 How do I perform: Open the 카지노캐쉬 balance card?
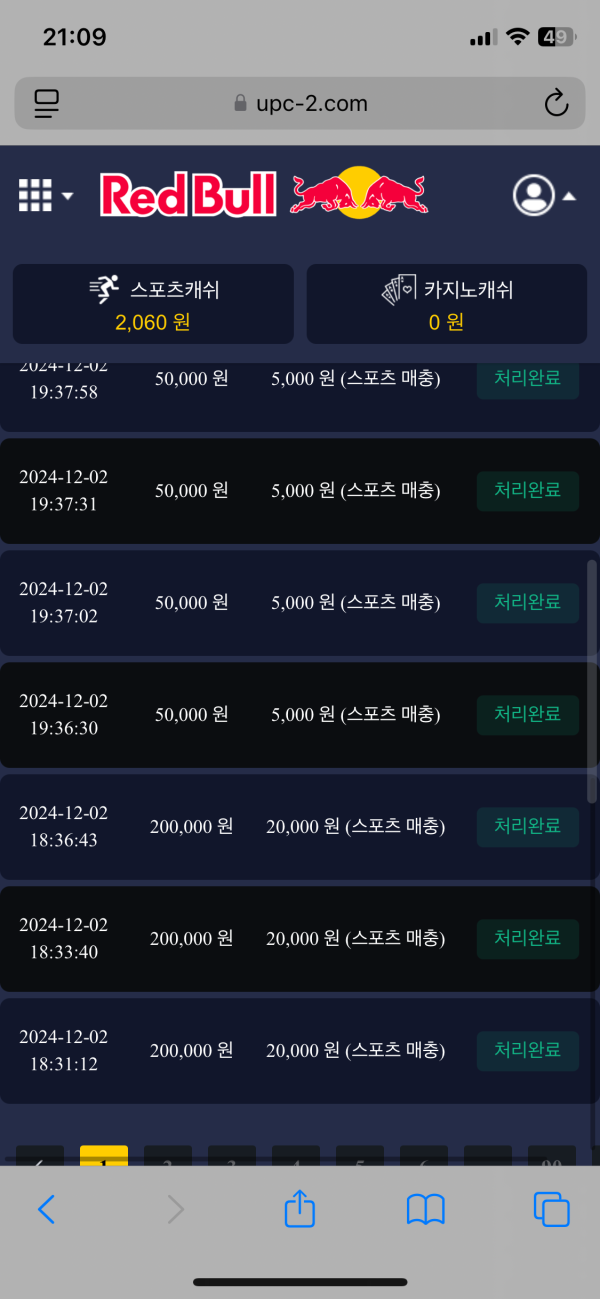click(446, 304)
